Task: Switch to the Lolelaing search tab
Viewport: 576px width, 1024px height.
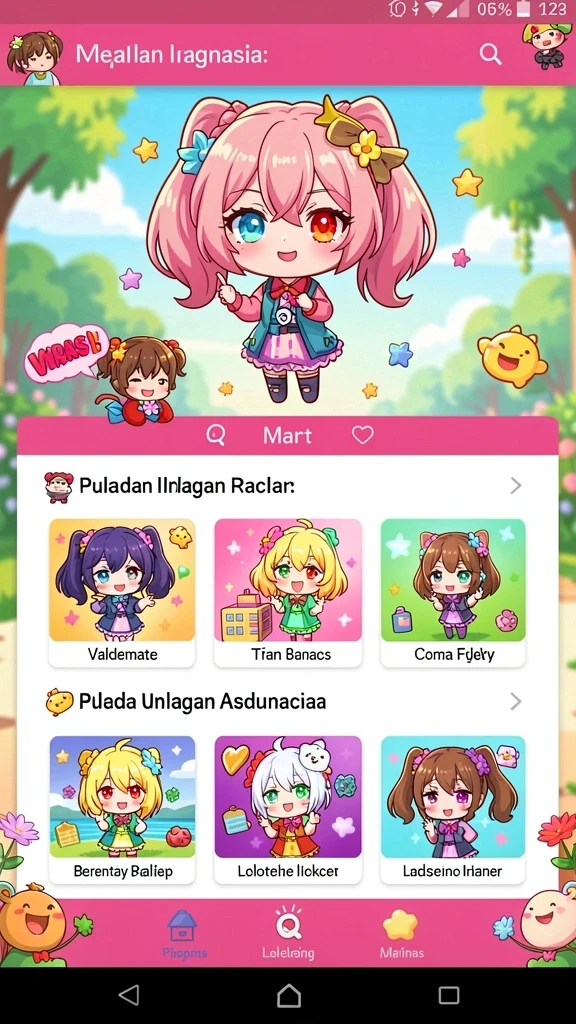Action: [x=288, y=934]
